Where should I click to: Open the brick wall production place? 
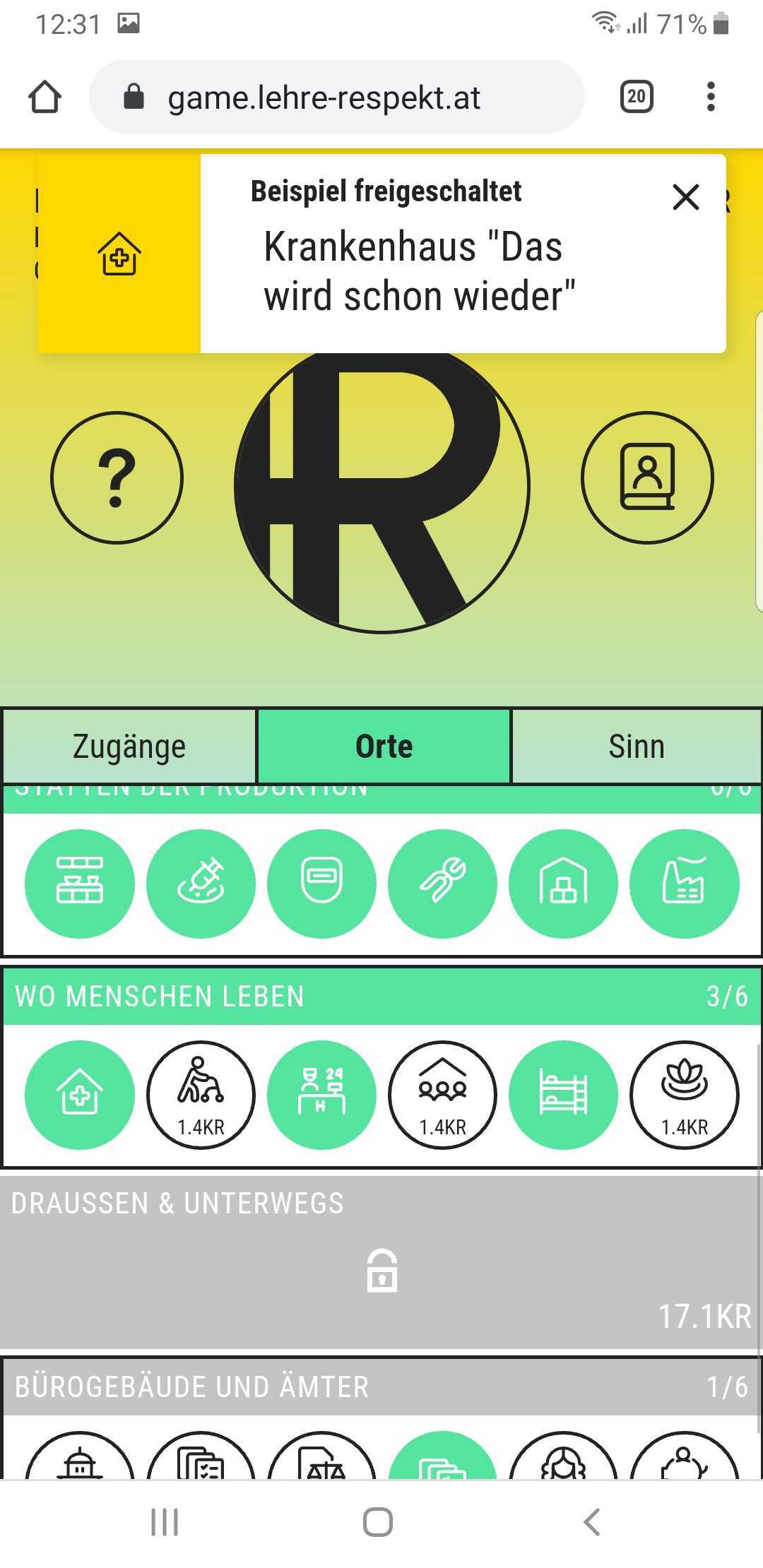click(80, 884)
